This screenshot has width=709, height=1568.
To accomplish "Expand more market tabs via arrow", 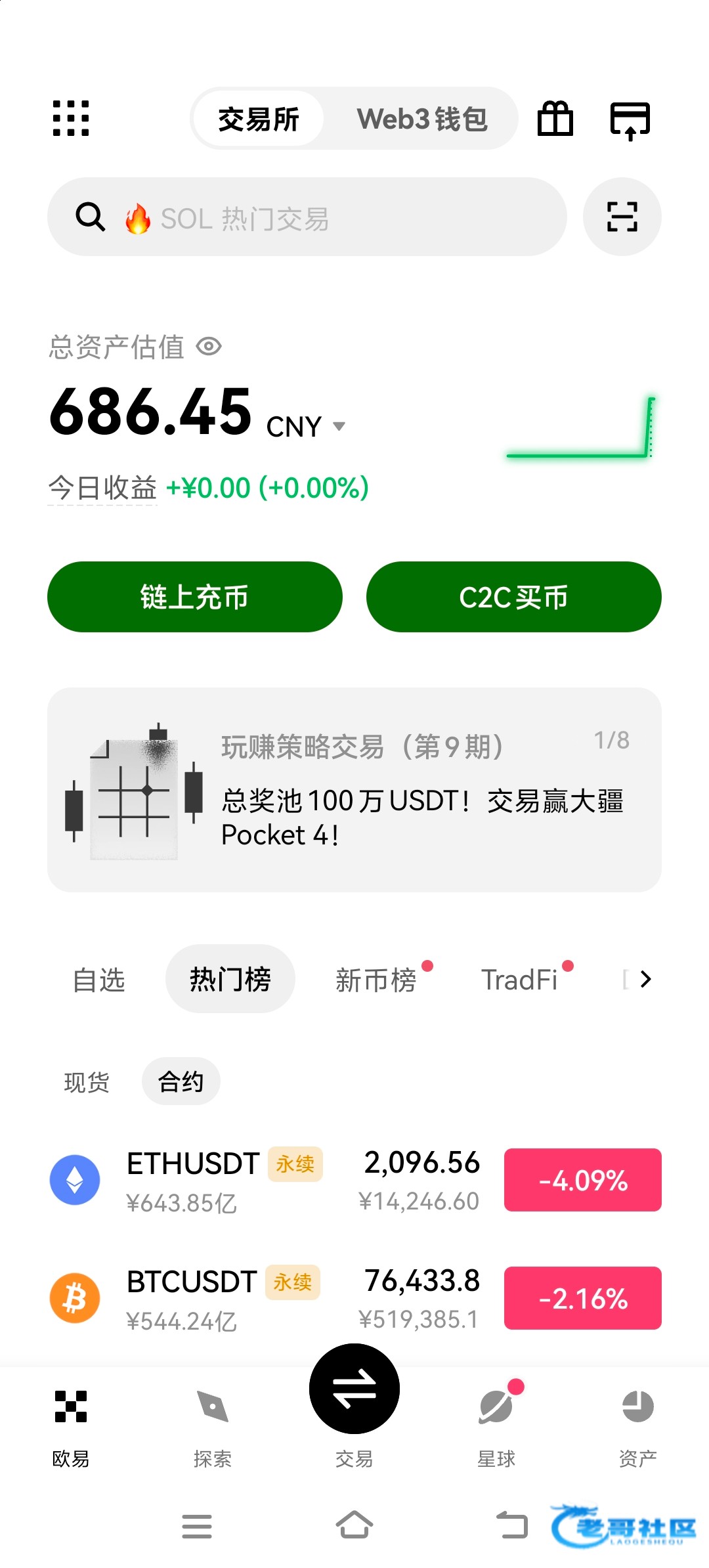I will pos(646,979).
